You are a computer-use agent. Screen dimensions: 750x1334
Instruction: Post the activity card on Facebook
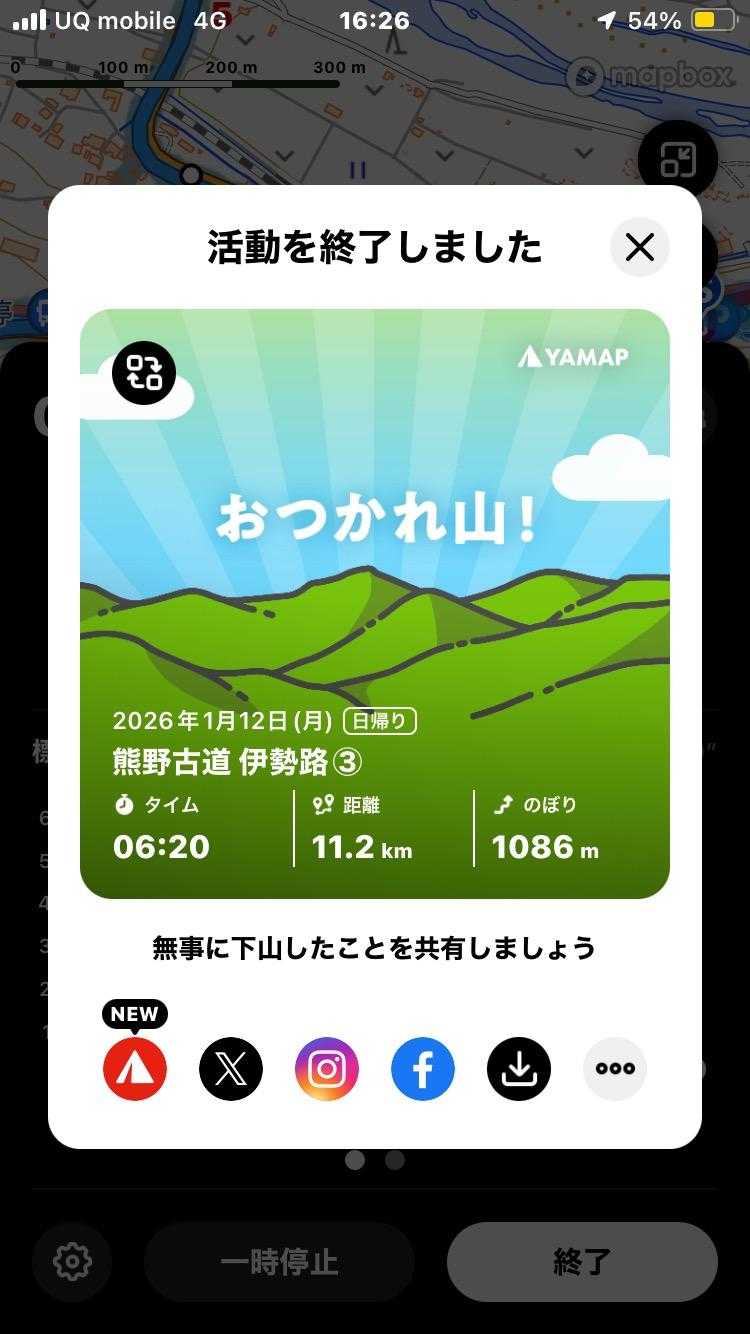[x=423, y=1069]
